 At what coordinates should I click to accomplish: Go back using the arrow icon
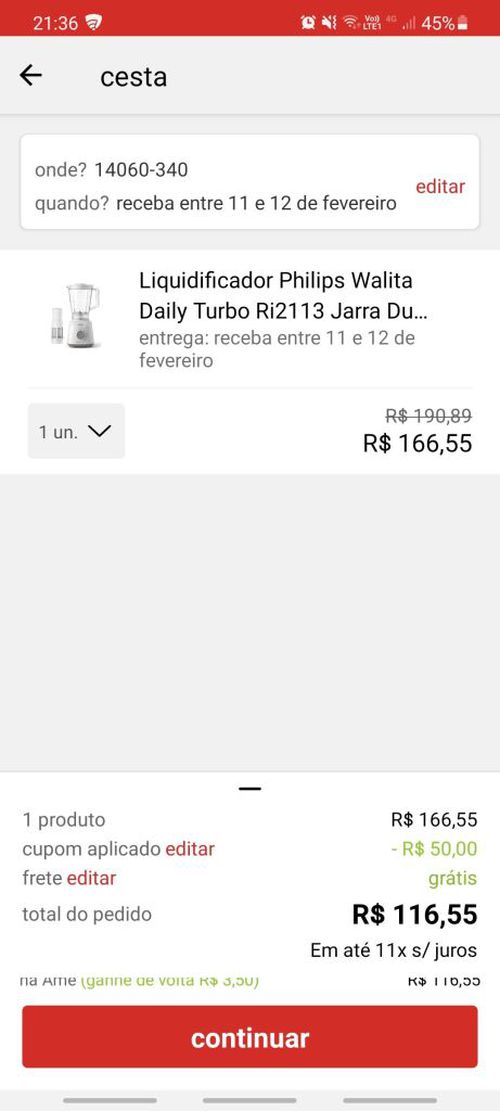click(x=30, y=75)
